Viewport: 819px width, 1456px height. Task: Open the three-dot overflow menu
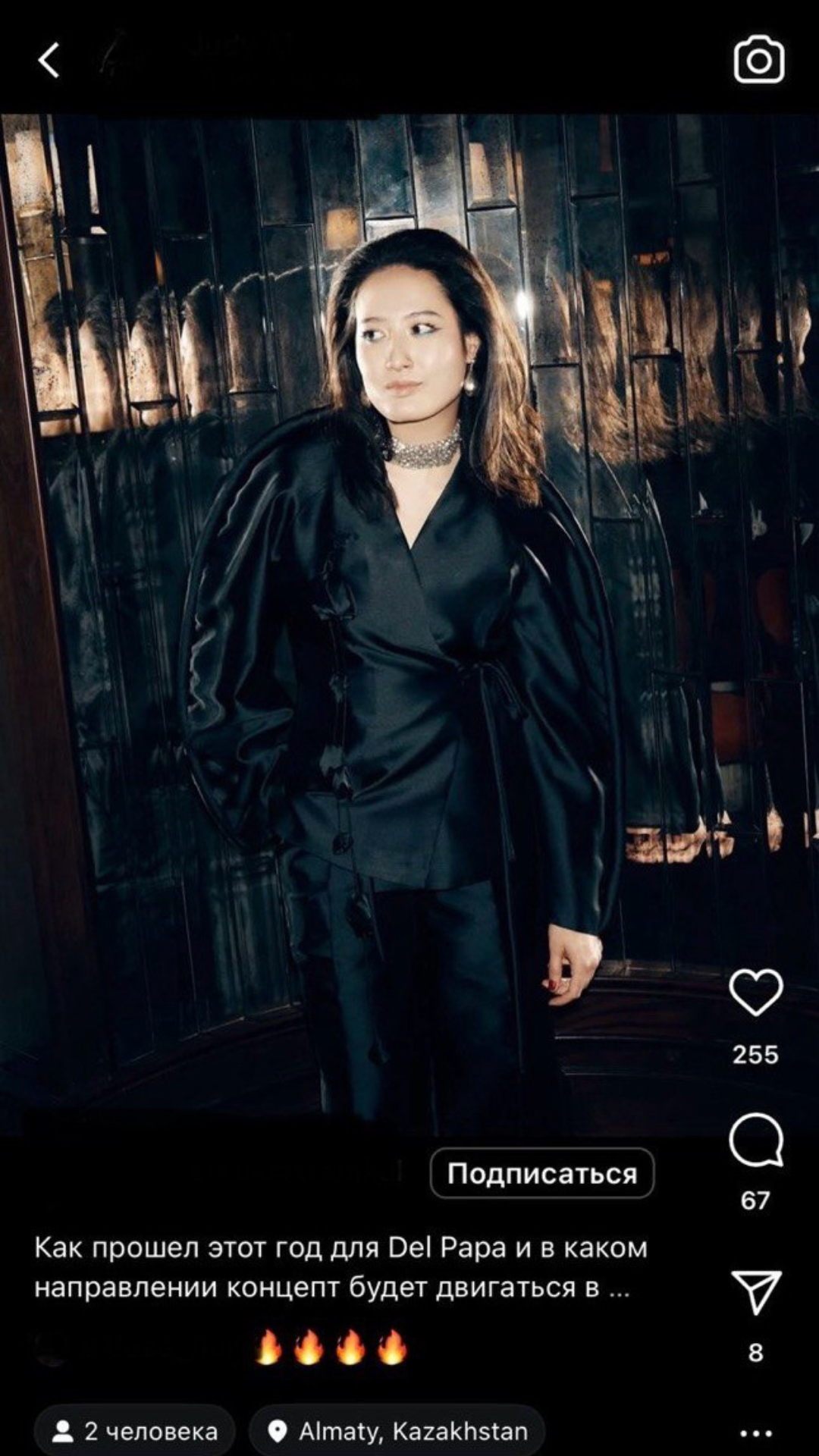pos(755,1434)
